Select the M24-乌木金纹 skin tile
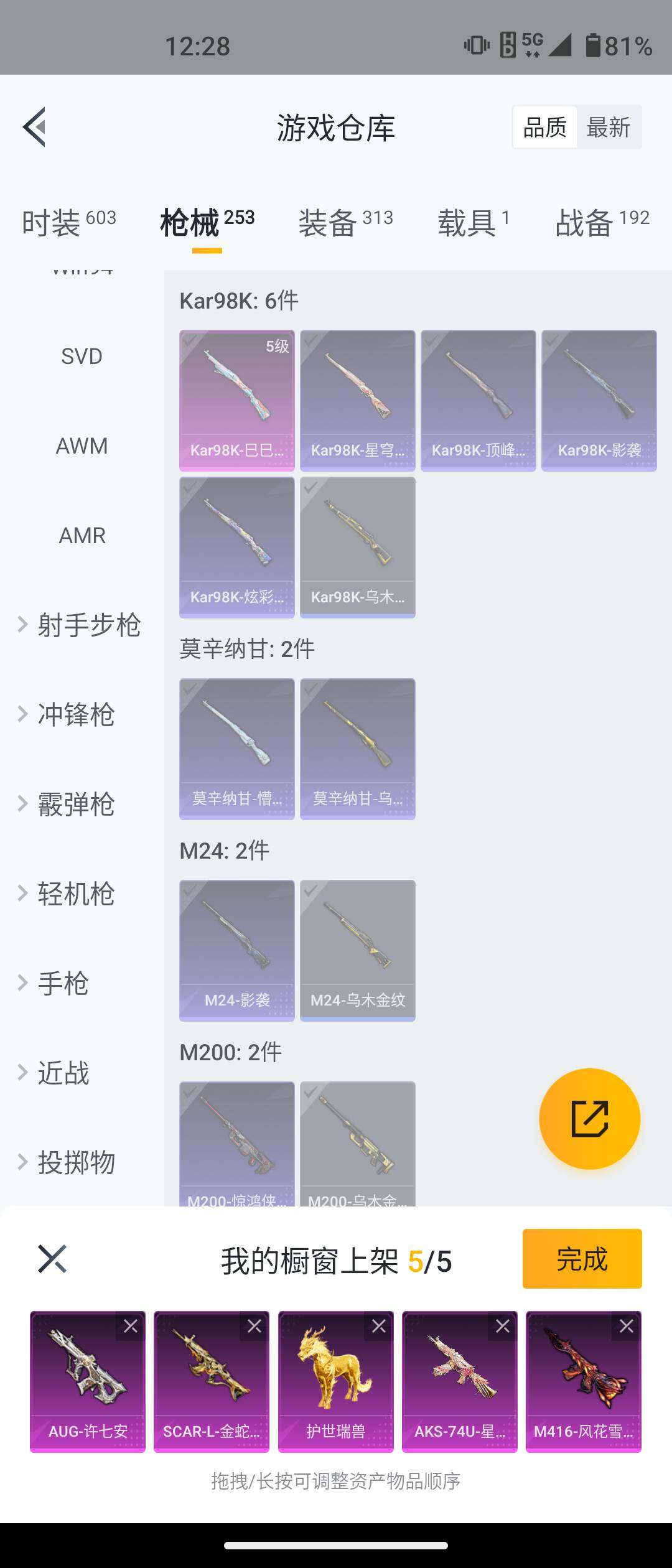Screen dimensions: 672x1568 (x=357, y=950)
